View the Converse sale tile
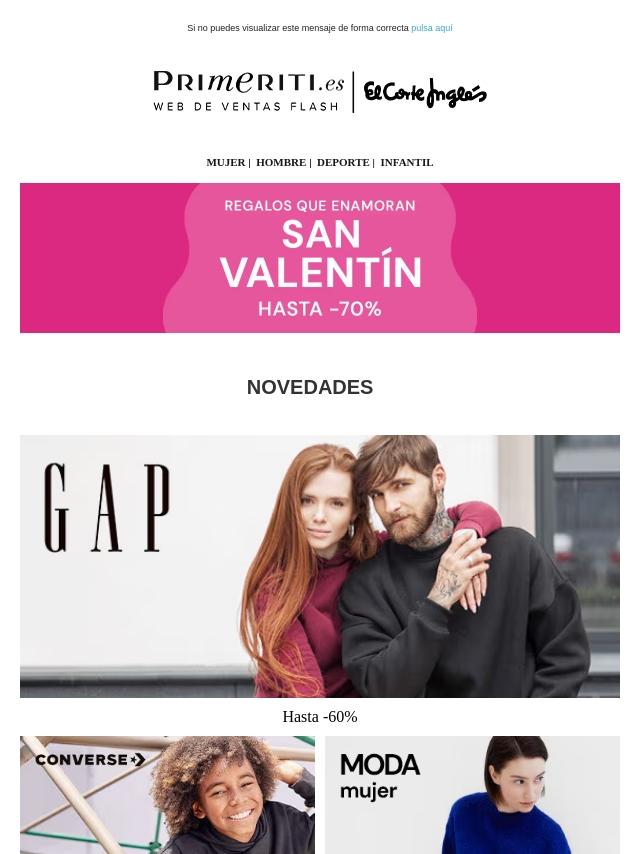This screenshot has width=640, height=854. [167, 795]
